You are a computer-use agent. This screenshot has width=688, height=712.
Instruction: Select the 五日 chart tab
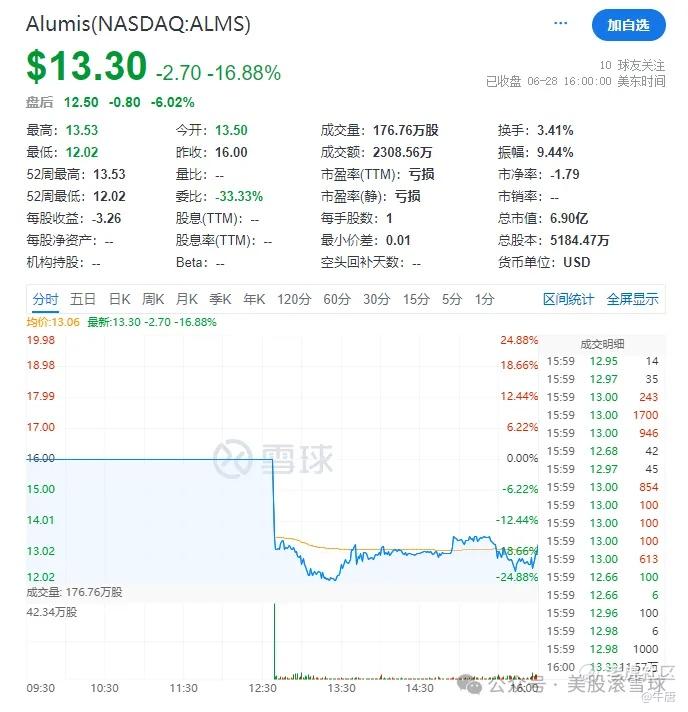coord(83,299)
